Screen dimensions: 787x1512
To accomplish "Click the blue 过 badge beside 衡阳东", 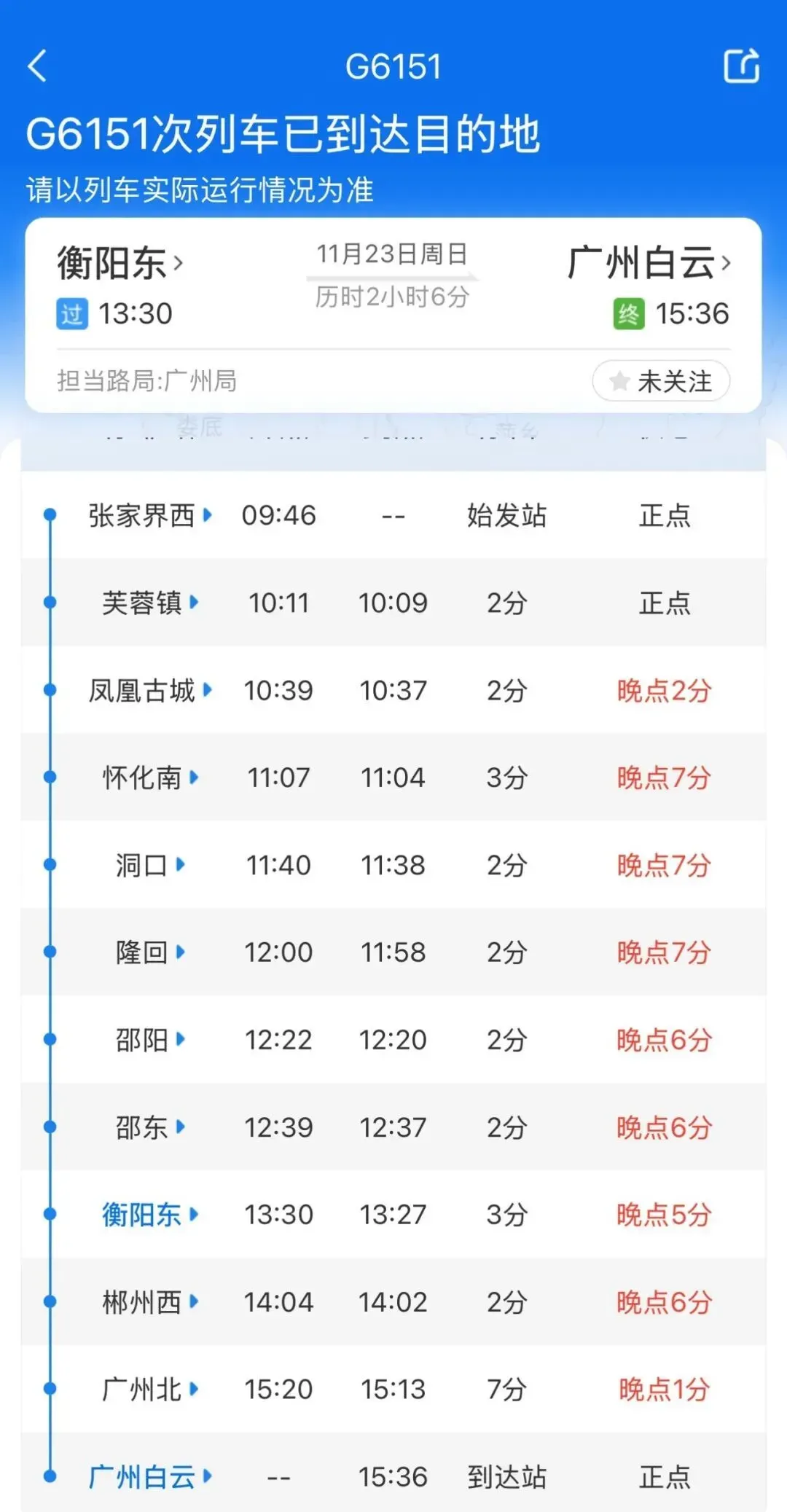I will click(x=71, y=314).
